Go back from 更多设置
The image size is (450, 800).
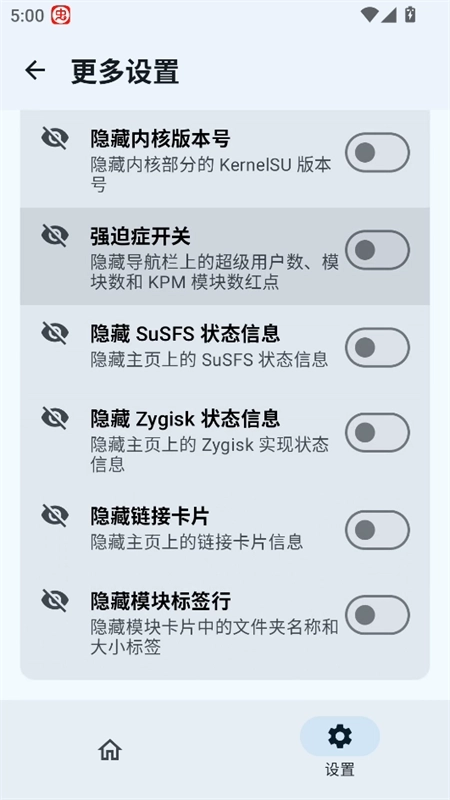click(x=35, y=70)
